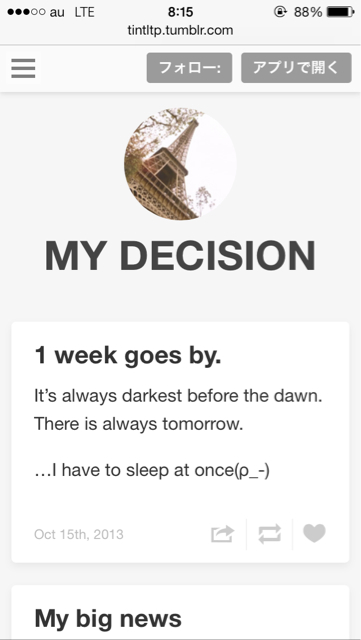Reblog the 1 week goes by post
Image resolution: width=361 pixels, height=640 pixels.
[270, 534]
